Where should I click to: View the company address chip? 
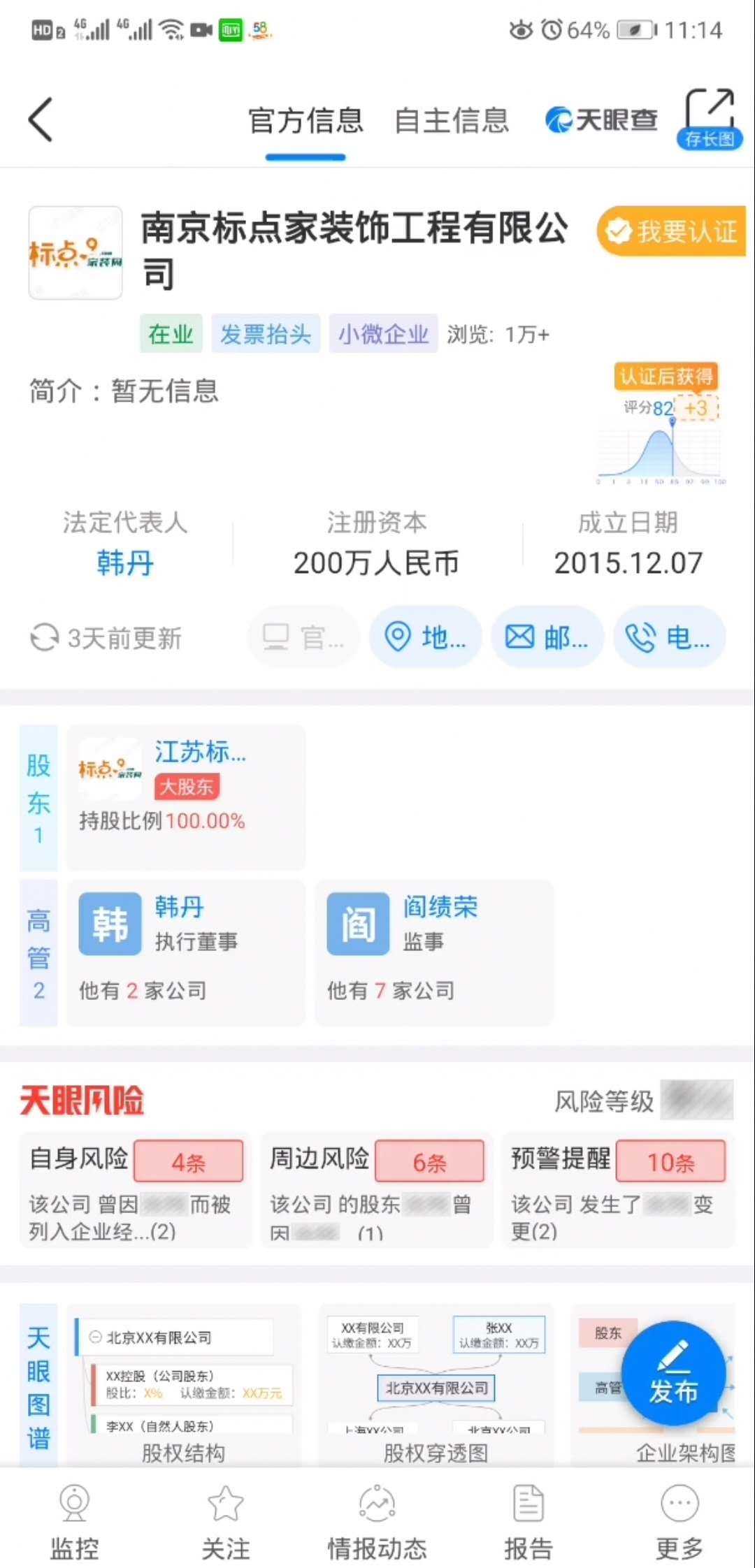coord(425,637)
